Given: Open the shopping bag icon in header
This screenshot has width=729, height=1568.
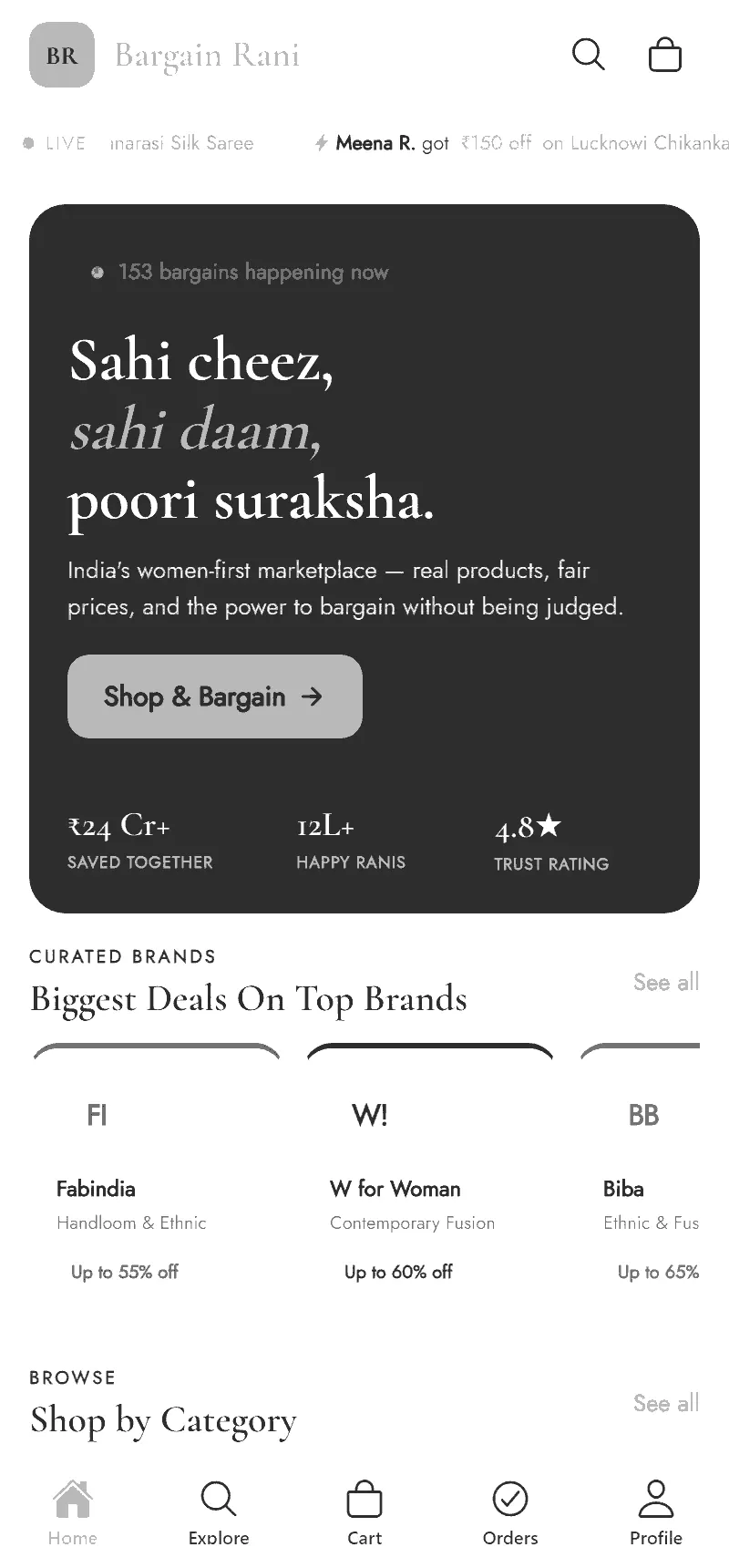Looking at the screenshot, I should (x=664, y=55).
